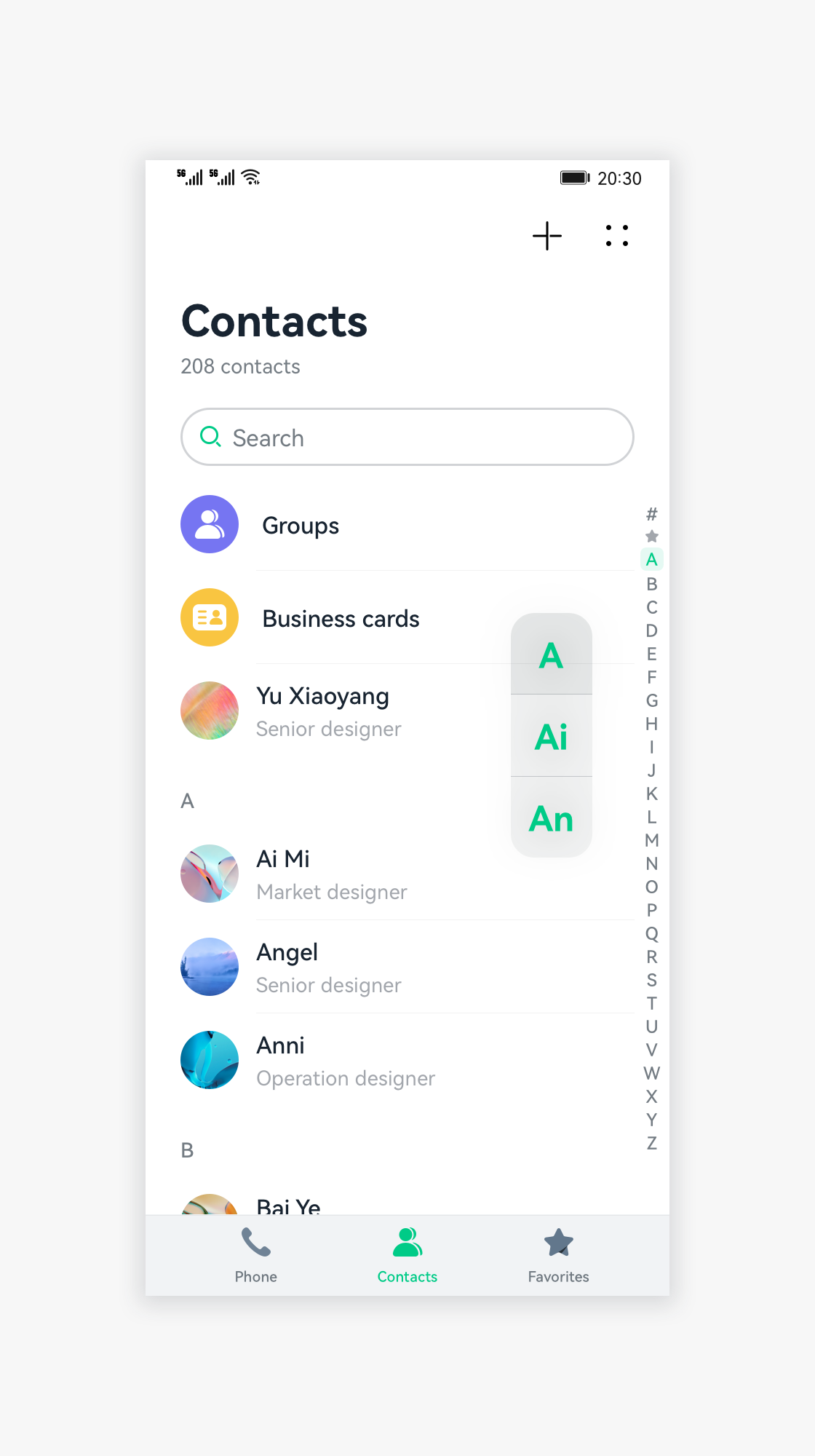Tap the Search contacts field
The height and width of the screenshot is (1456, 815).
point(407,437)
